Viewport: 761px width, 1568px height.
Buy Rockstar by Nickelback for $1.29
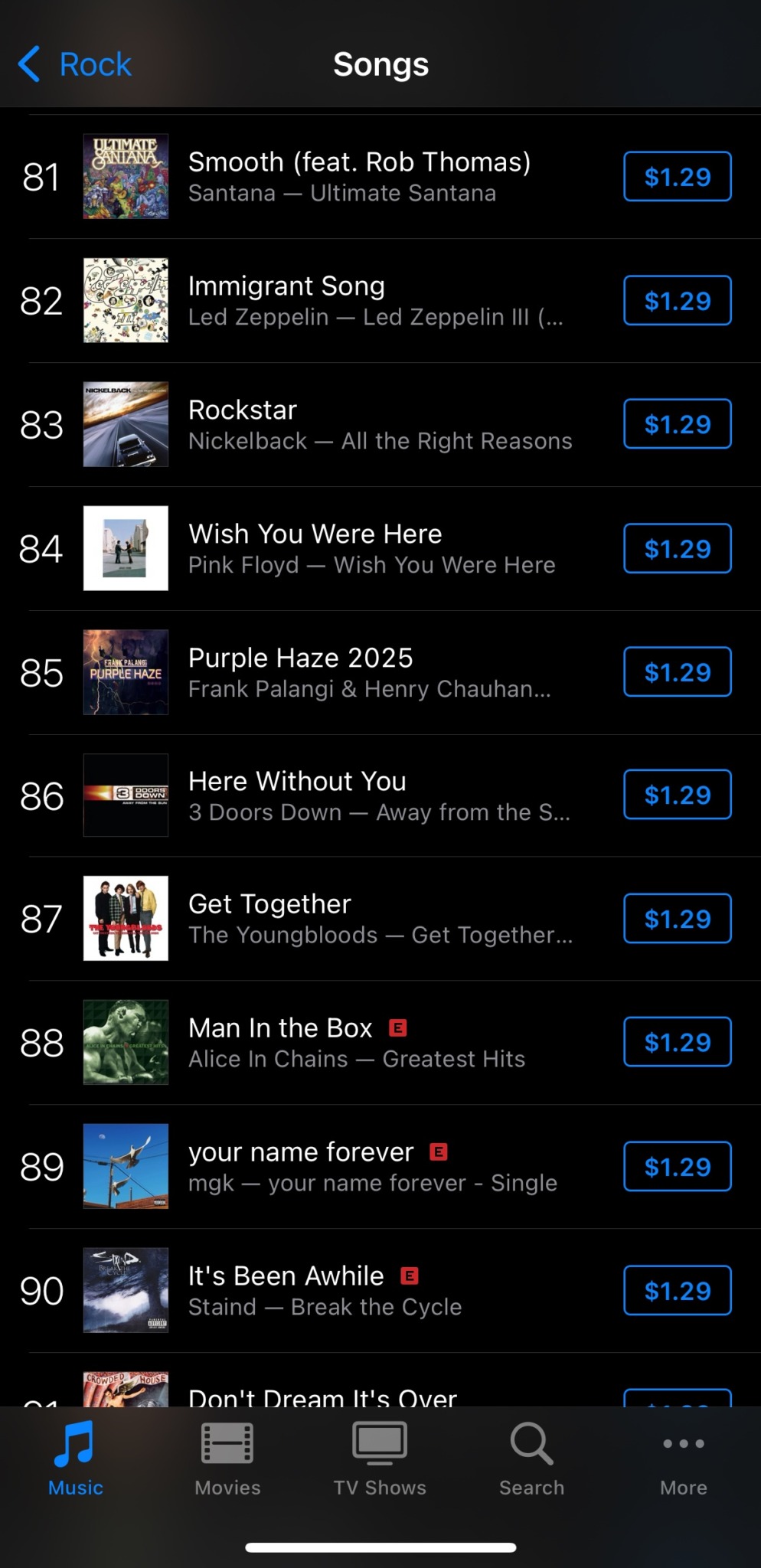[x=677, y=424]
